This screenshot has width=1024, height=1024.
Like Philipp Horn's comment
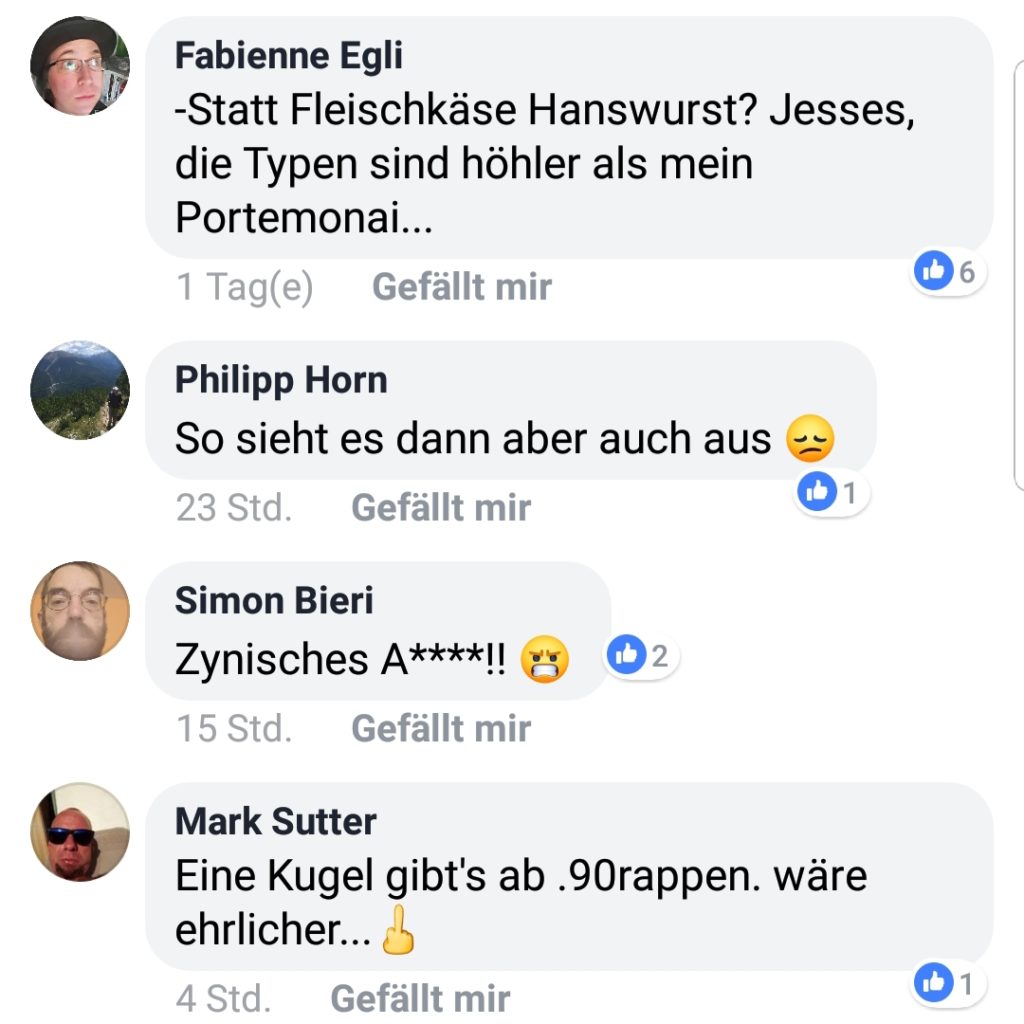coord(440,508)
